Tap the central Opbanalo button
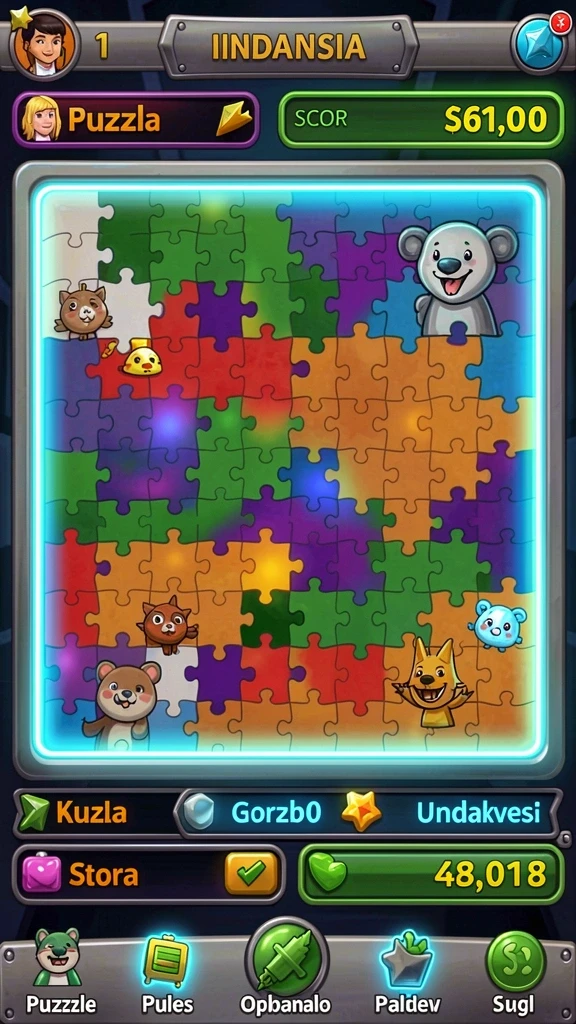Viewport: 576px width, 1024px height. (x=286, y=968)
